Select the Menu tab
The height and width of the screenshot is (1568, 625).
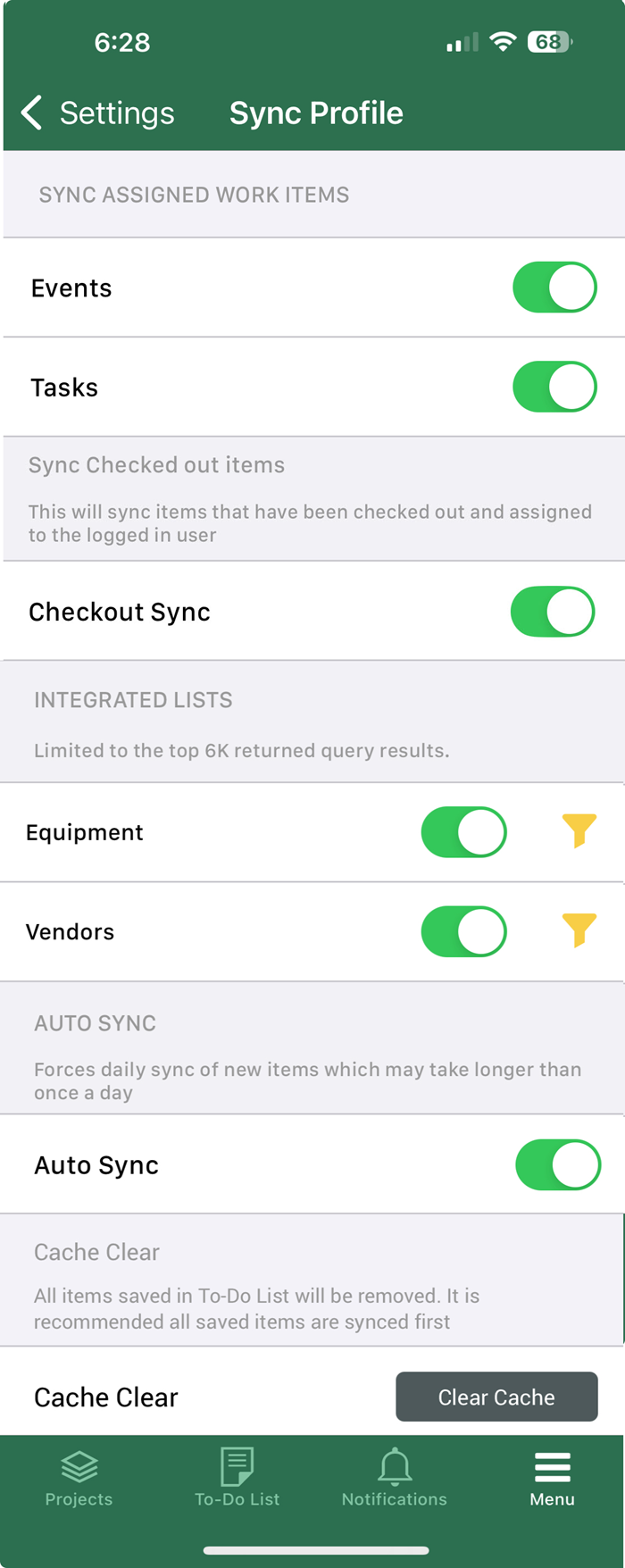[x=552, y=1479]
